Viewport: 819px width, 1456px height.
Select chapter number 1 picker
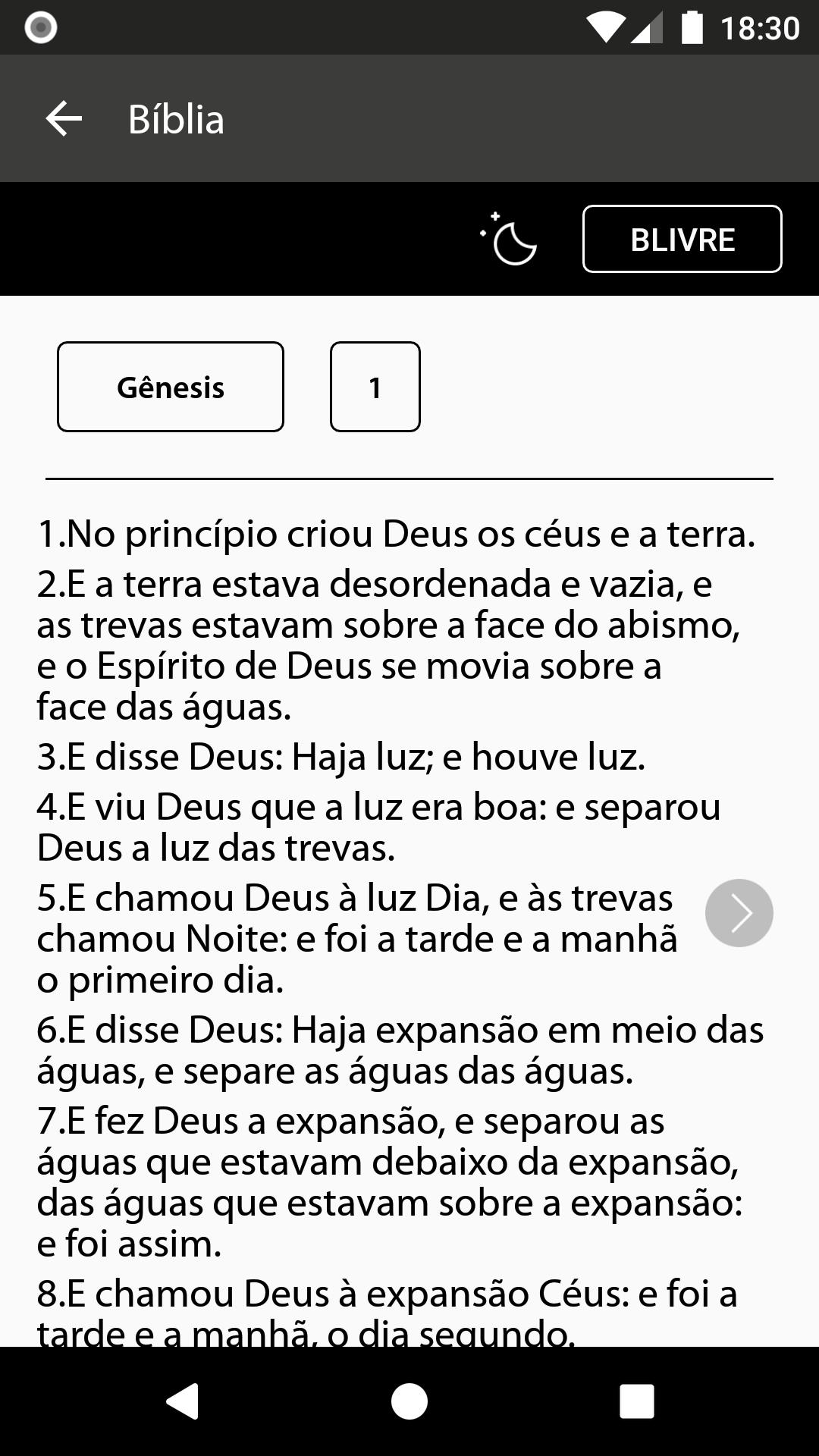[375, 387]
